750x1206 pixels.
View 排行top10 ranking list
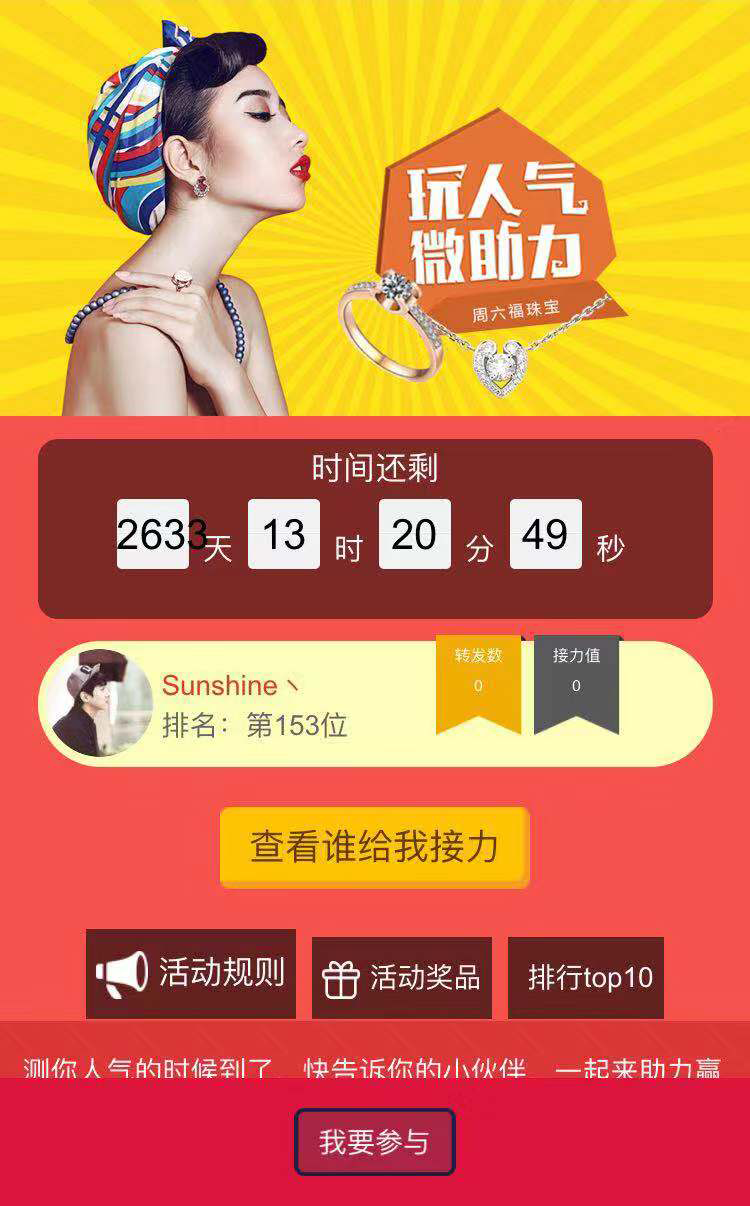(x=586, y=977)
